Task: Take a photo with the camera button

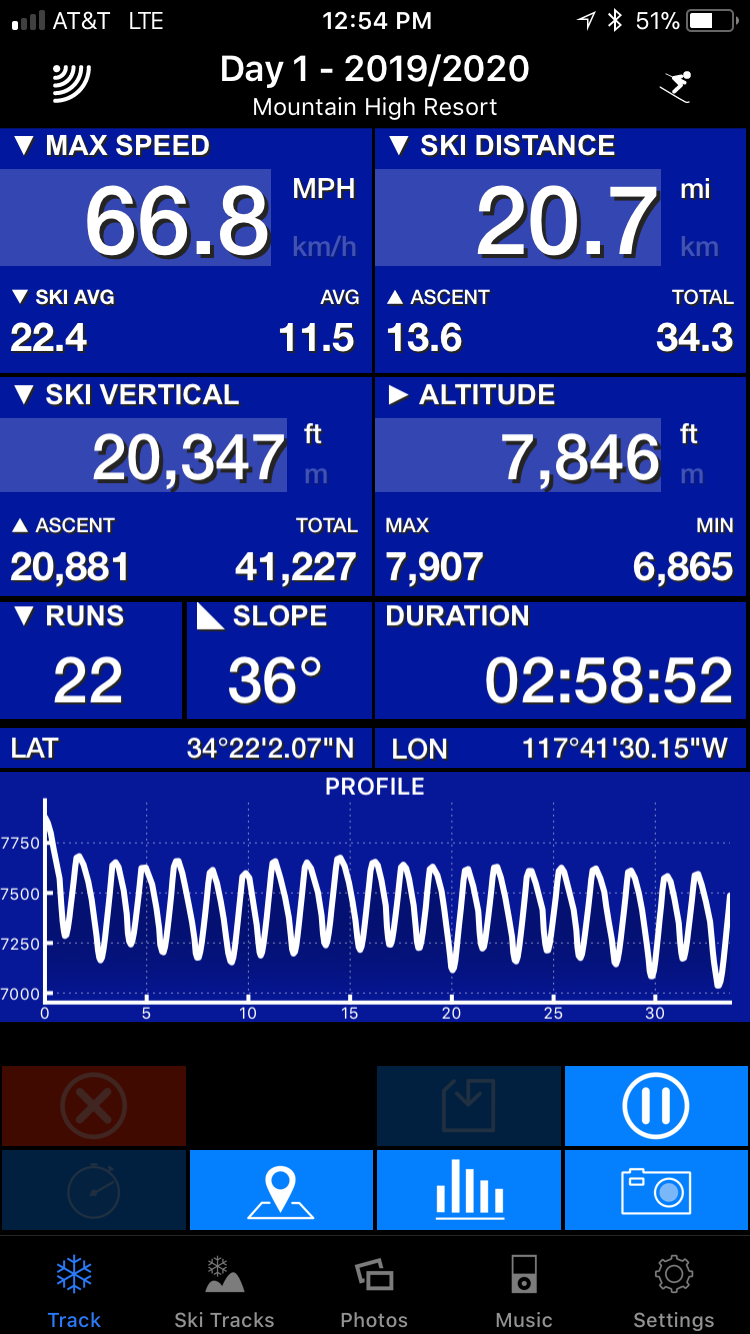Action: [x=656, y=1190]
